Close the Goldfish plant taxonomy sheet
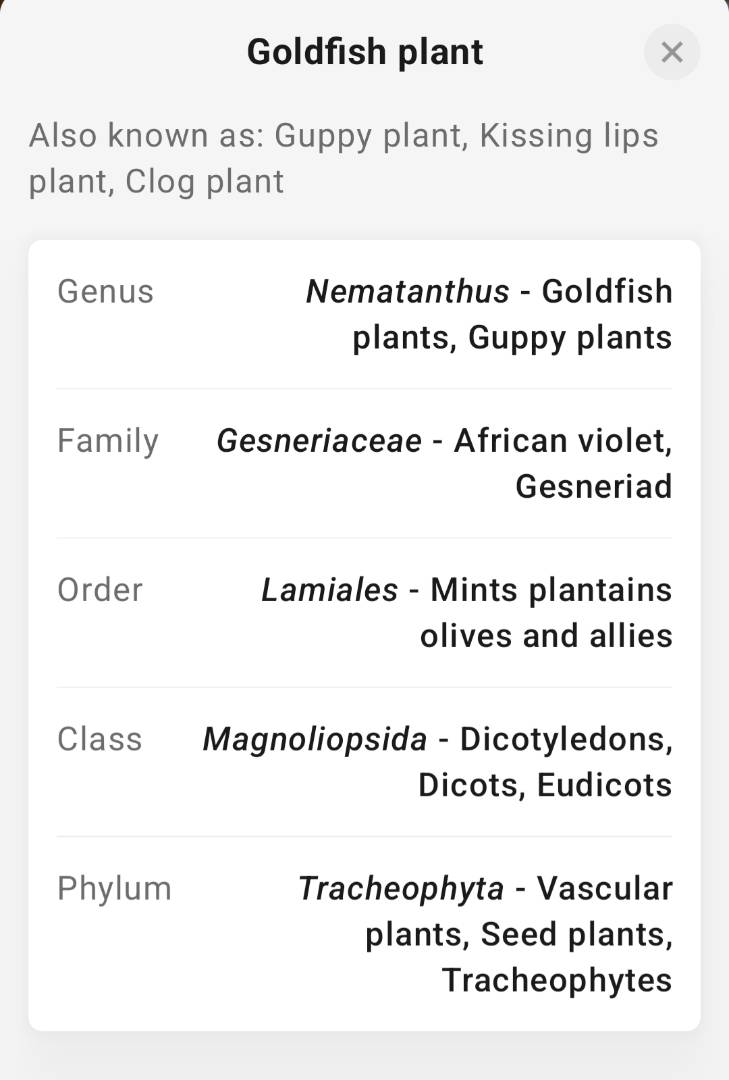Screen dimensions: 729x1080 672,52
